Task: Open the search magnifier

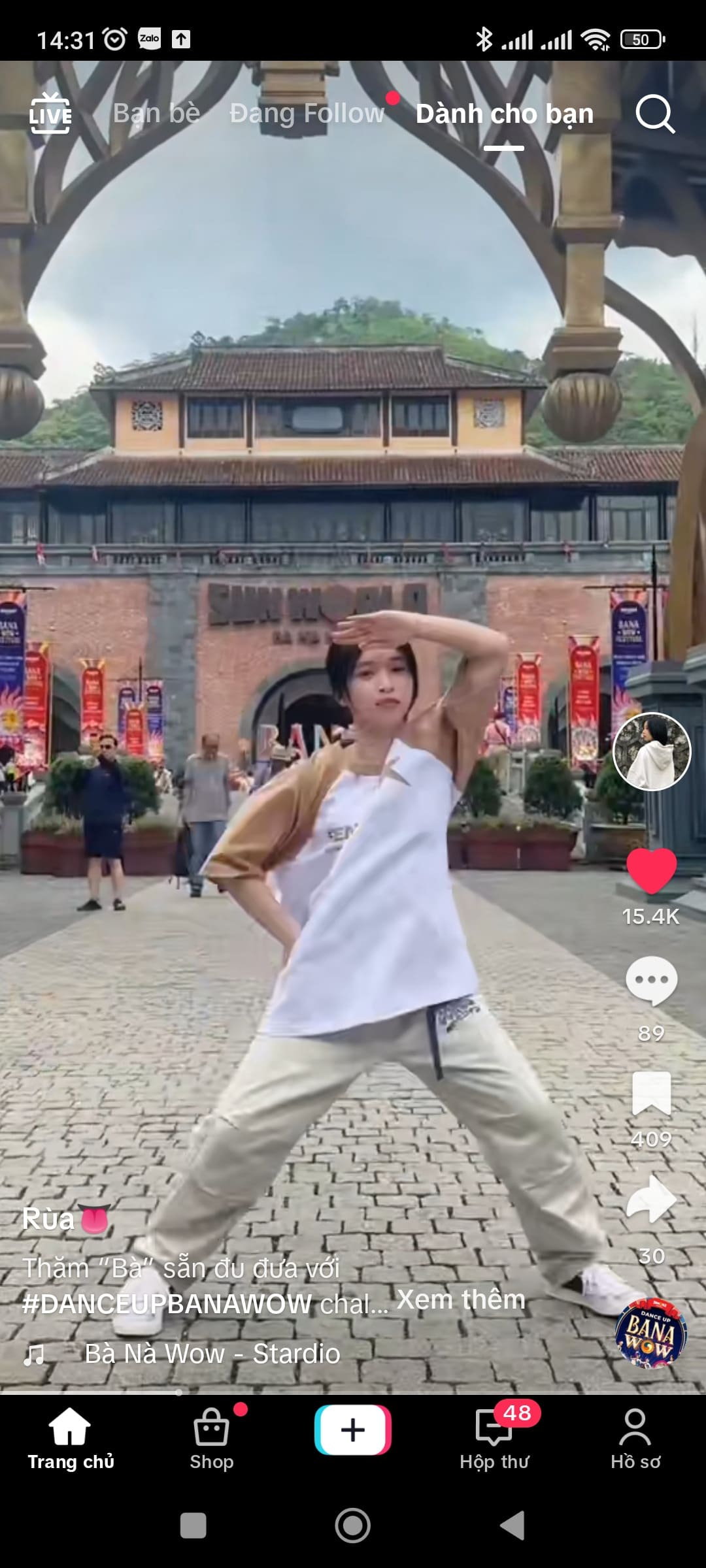Action: pos(654,114)
